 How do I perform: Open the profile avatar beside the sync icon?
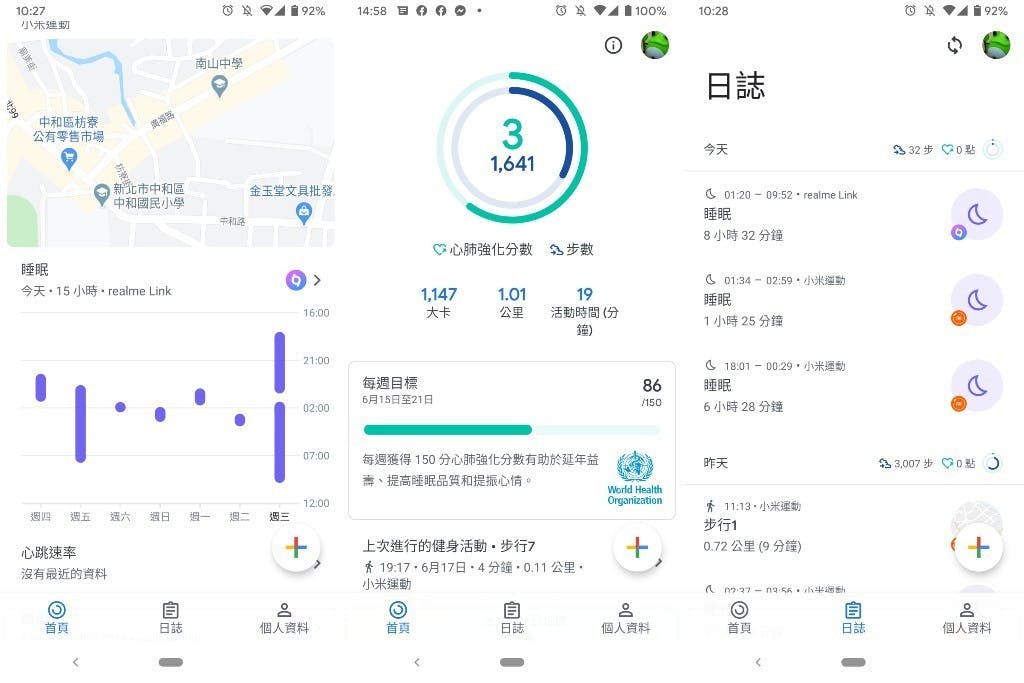click(x=996, y=45)
